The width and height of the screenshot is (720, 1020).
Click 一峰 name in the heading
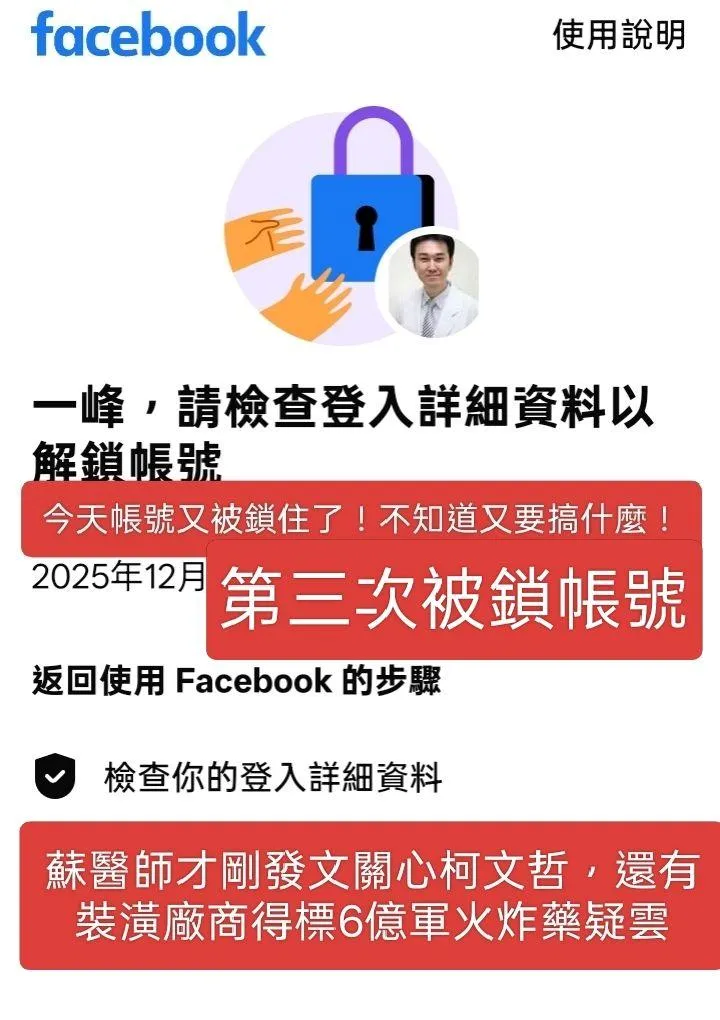63,400
